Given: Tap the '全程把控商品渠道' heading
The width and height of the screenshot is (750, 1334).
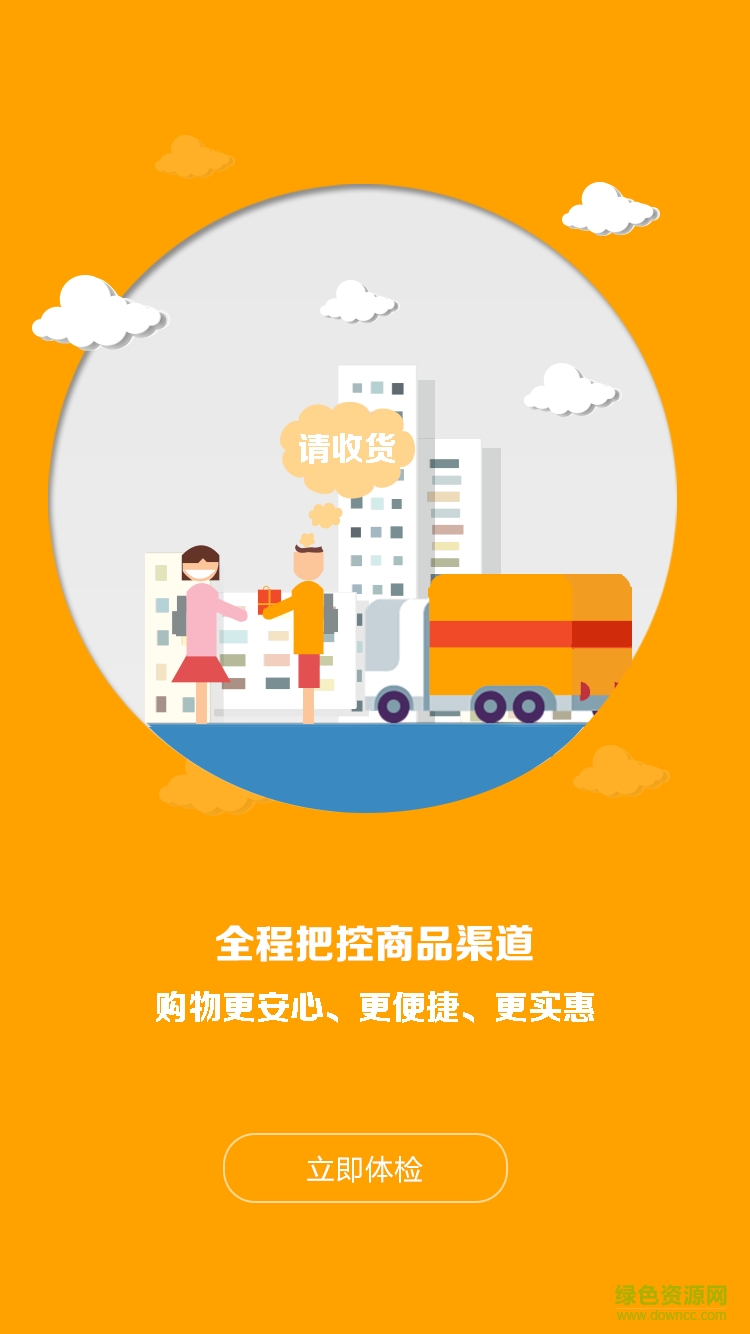Looking at the screenshot, I should tap(375, 941).
